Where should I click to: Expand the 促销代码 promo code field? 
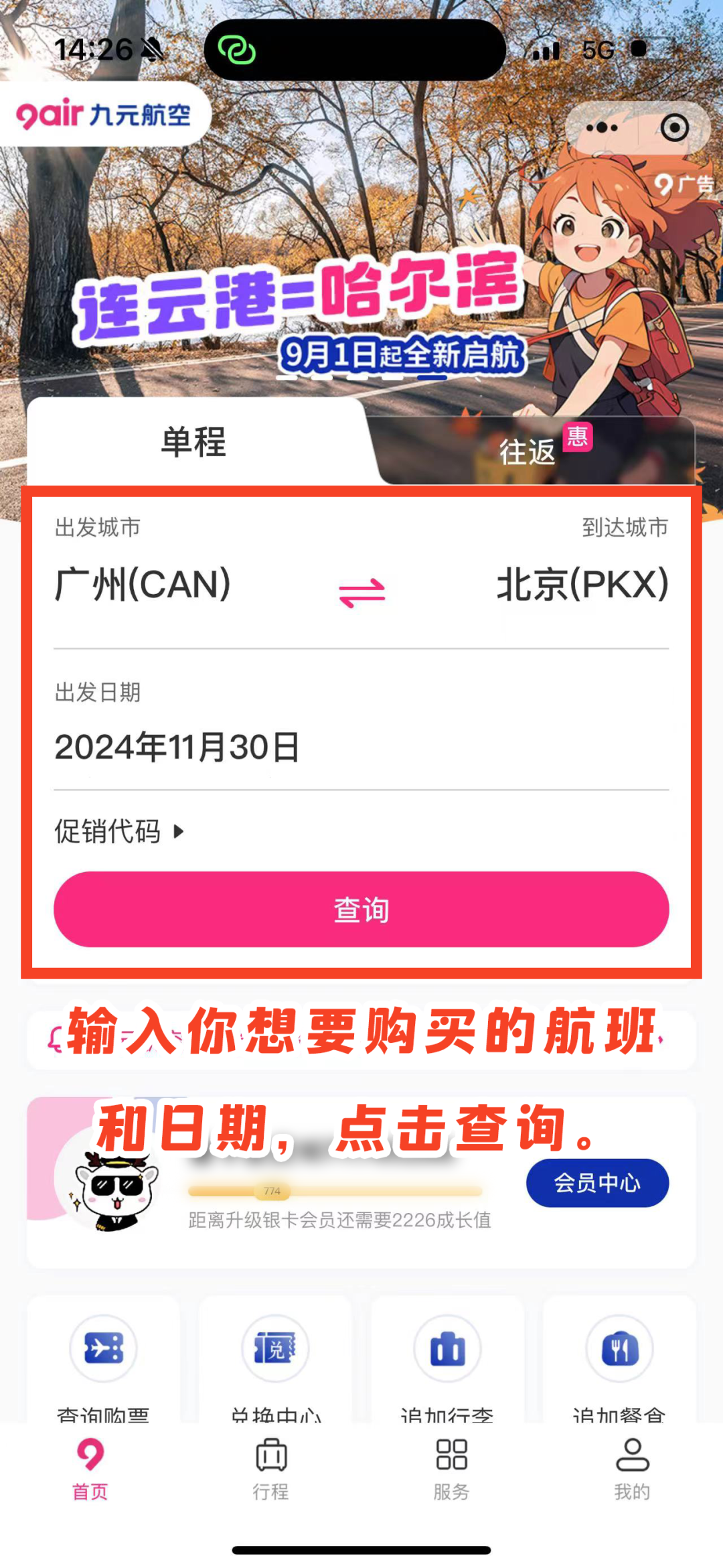coord(119,832)
